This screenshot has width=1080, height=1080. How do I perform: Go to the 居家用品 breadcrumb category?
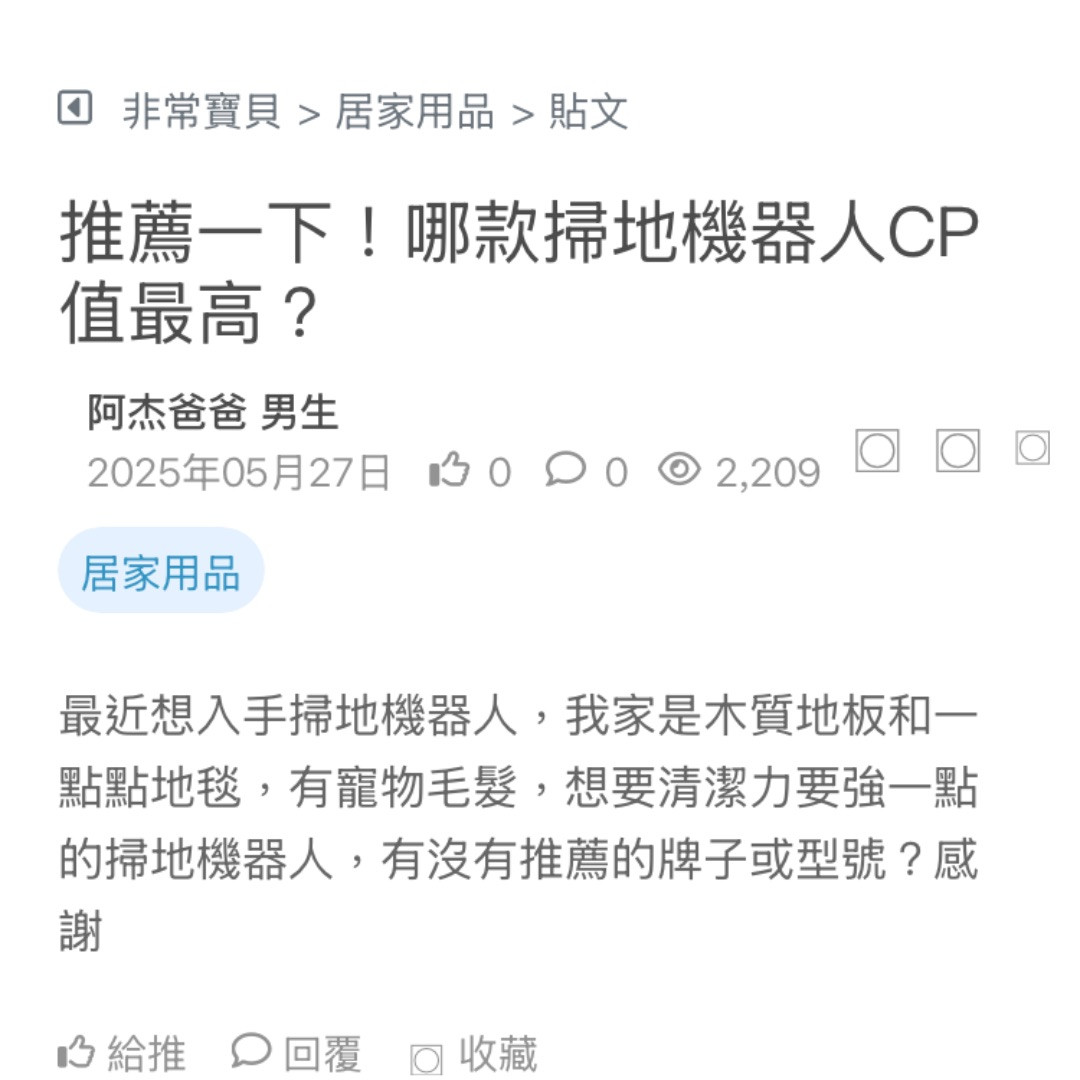pos(414,112)
